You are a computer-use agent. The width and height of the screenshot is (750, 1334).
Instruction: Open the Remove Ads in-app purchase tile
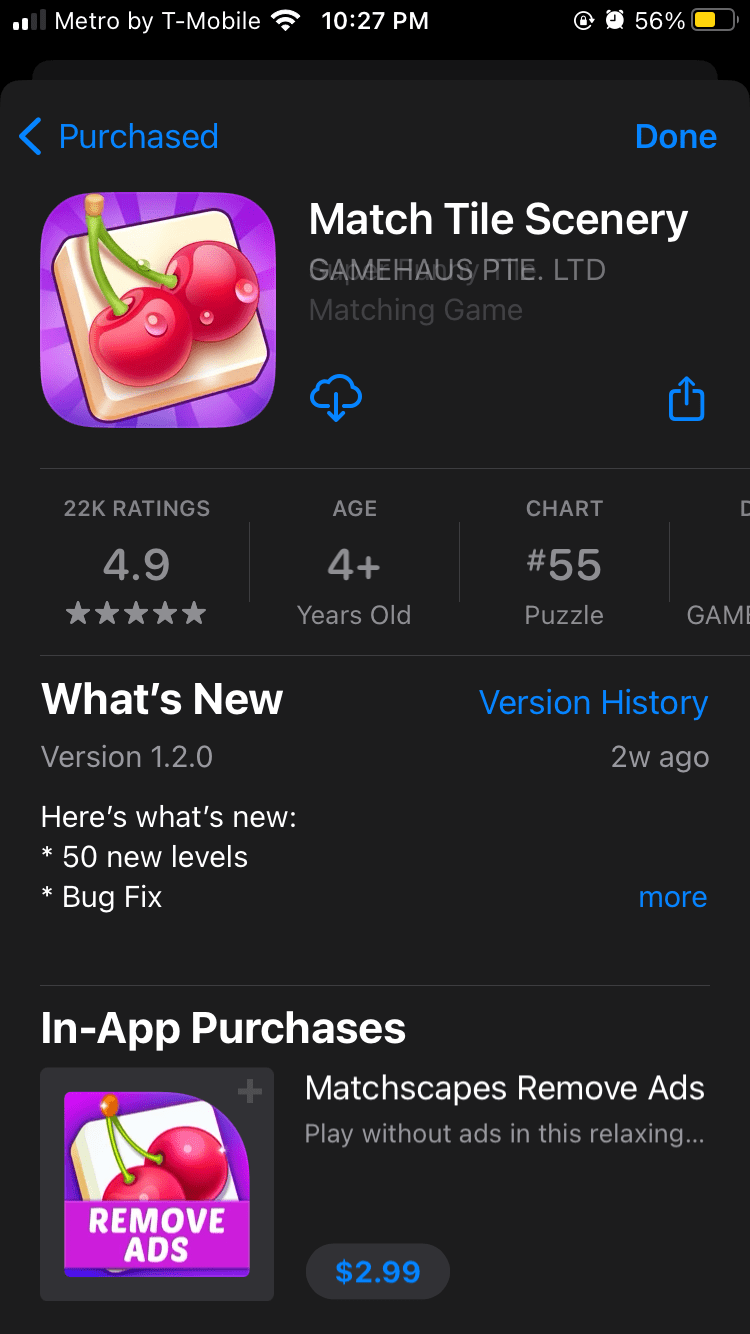pyautogui.click(x=157, y=1184)
